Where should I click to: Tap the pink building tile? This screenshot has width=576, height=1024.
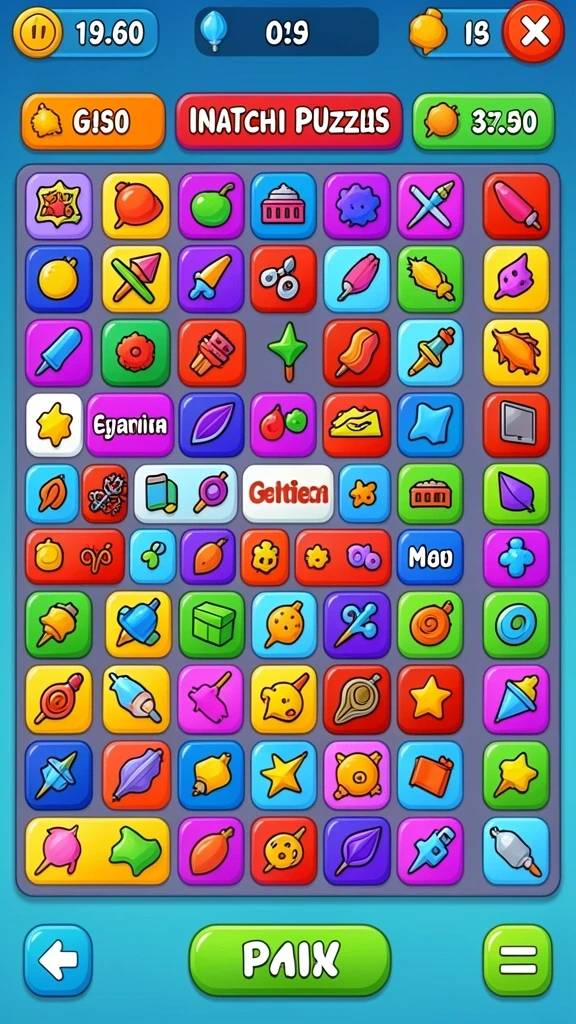[283, 206]
